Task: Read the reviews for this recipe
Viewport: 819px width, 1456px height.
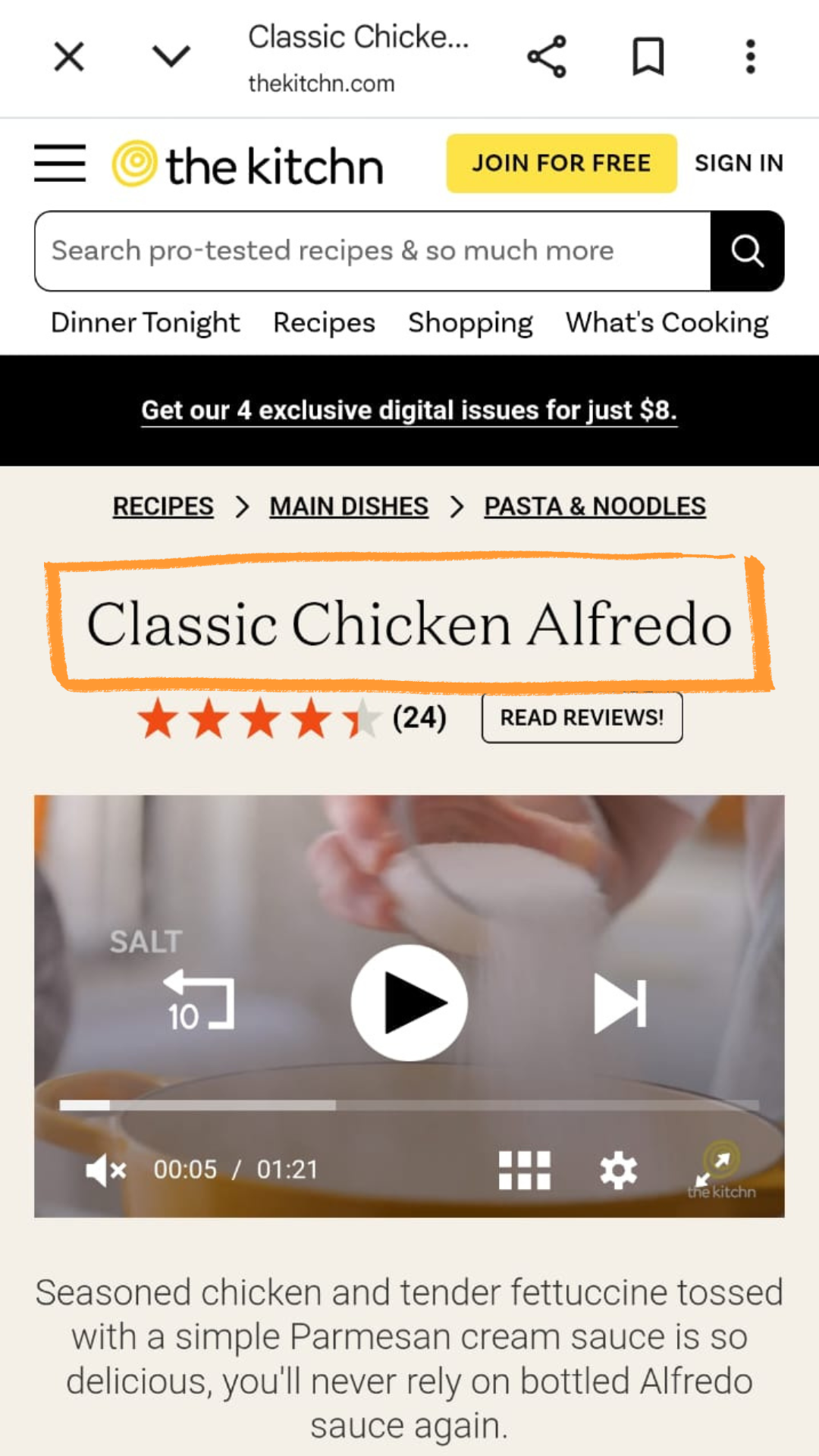Action: point(582,717)
